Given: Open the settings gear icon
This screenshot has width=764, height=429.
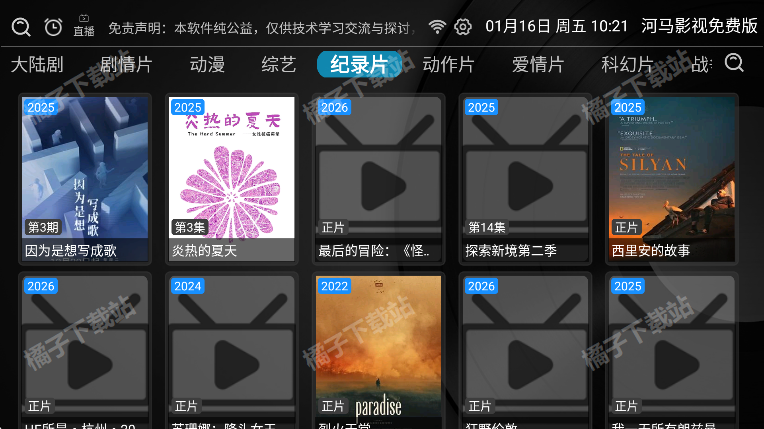Looking at the screenshot, I should (463, 27).
